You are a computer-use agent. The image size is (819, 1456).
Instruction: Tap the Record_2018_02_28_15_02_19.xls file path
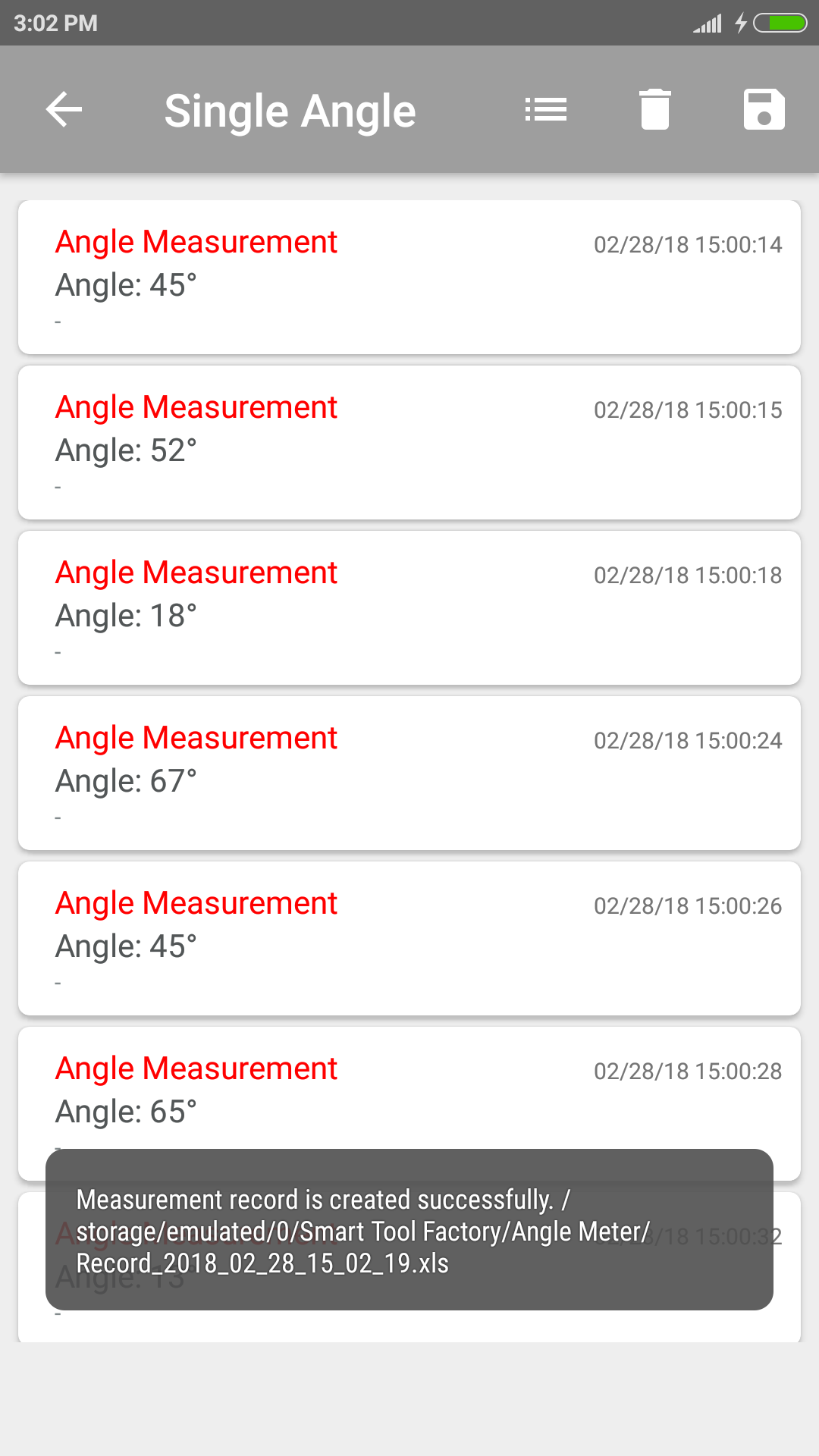(262, 1263)
